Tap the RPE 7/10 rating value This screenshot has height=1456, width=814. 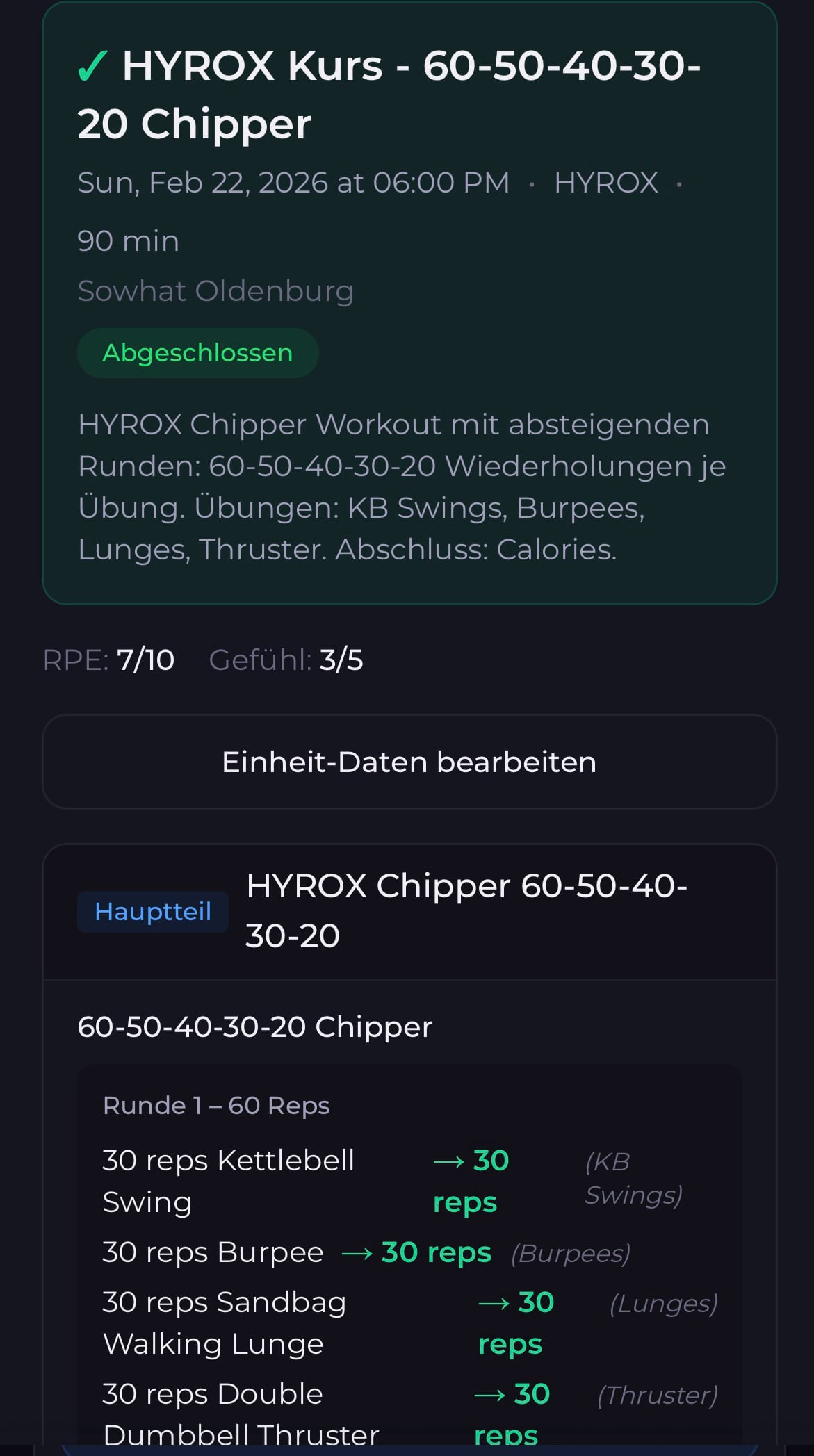145,660
